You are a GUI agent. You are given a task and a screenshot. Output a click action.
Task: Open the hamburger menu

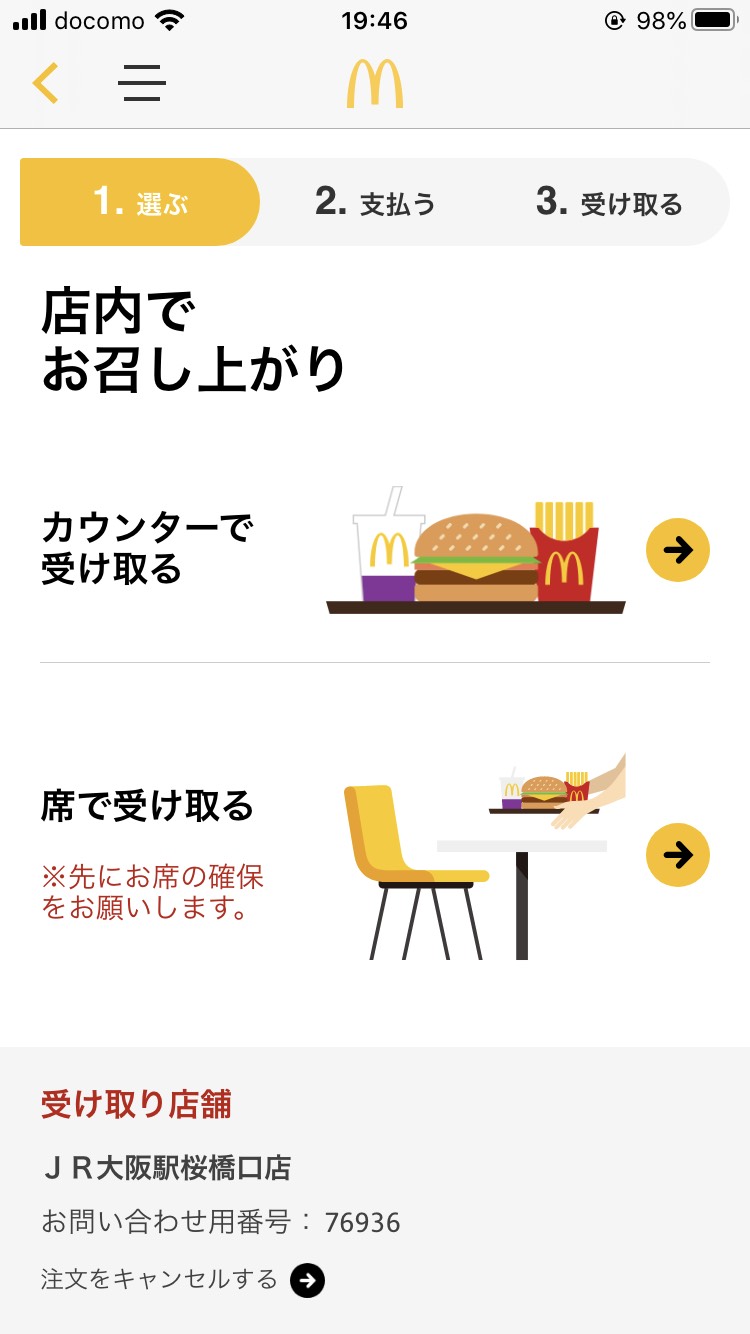click(x=142, y=83)
